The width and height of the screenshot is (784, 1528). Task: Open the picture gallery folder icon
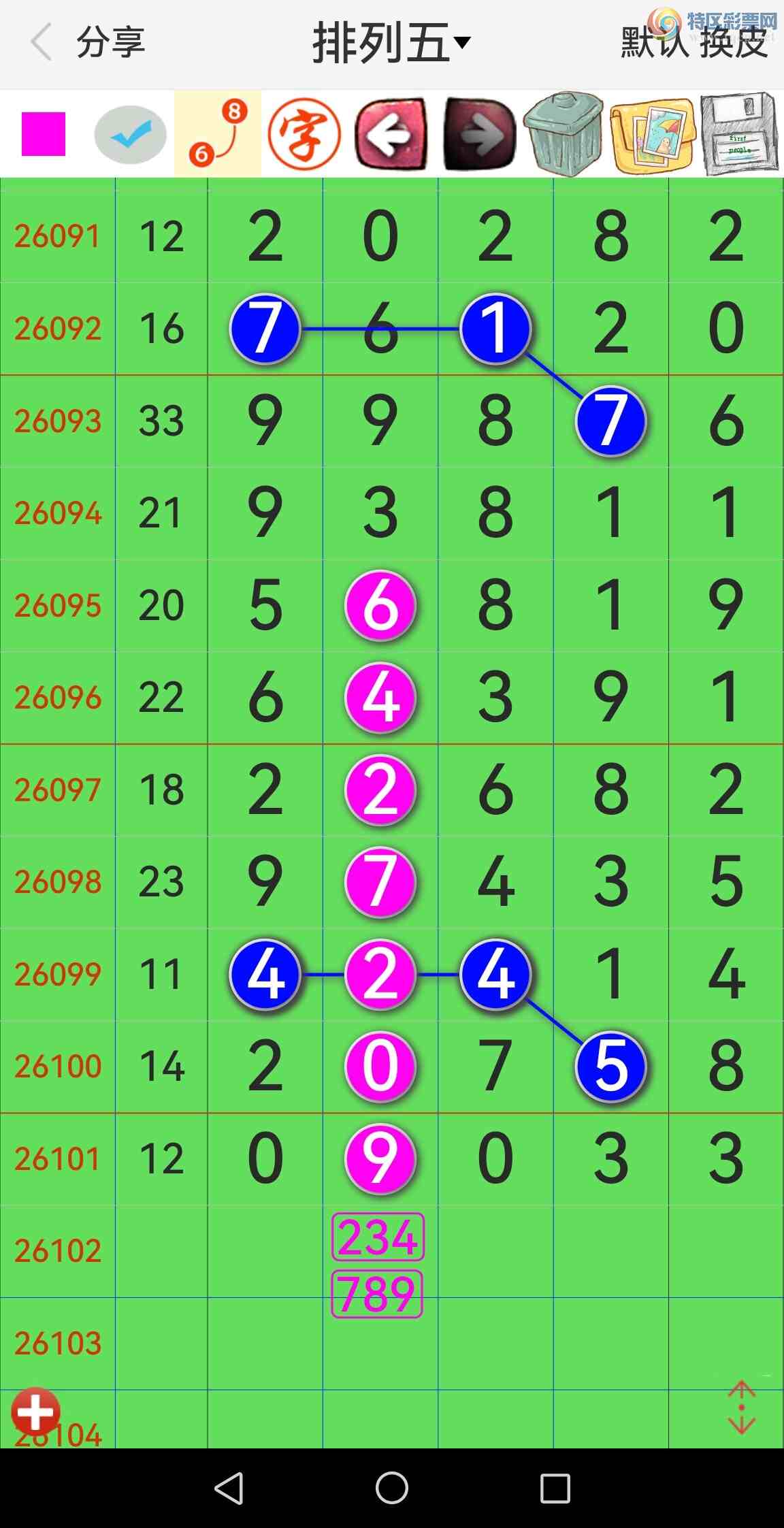coord(653,135)
